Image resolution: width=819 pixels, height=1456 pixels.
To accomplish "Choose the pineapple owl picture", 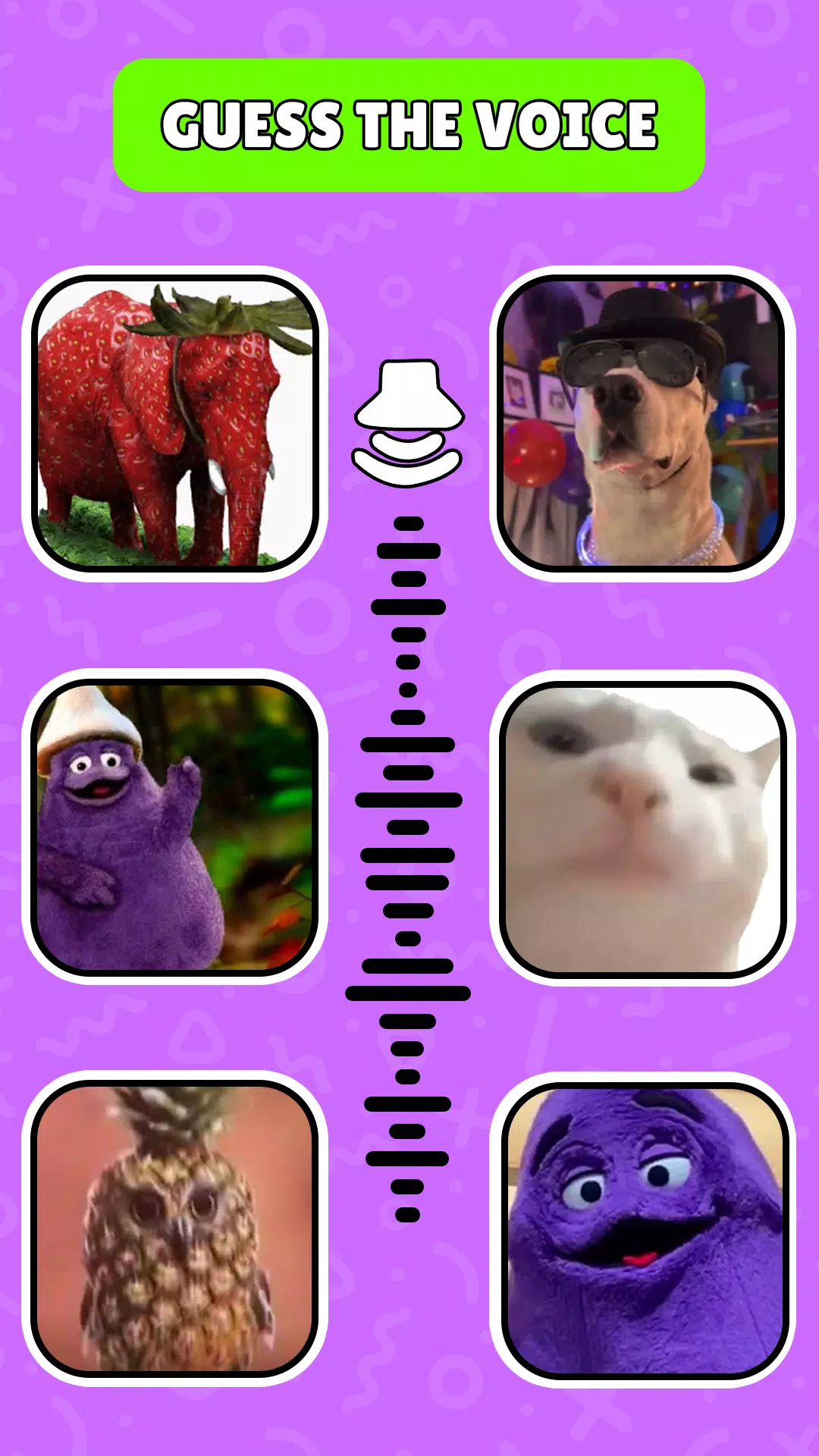I will point(174,1228).
